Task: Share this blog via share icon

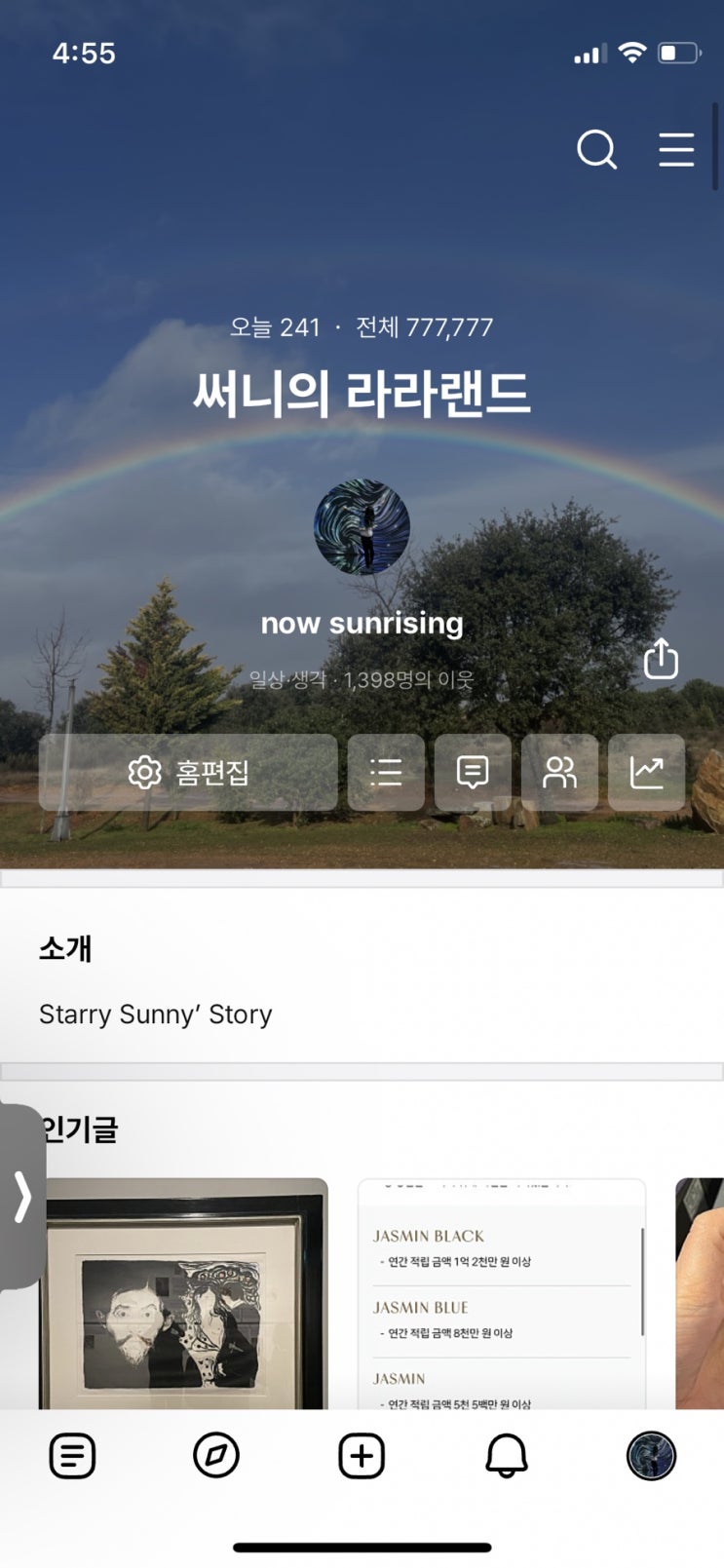Action: coord(661,659)
